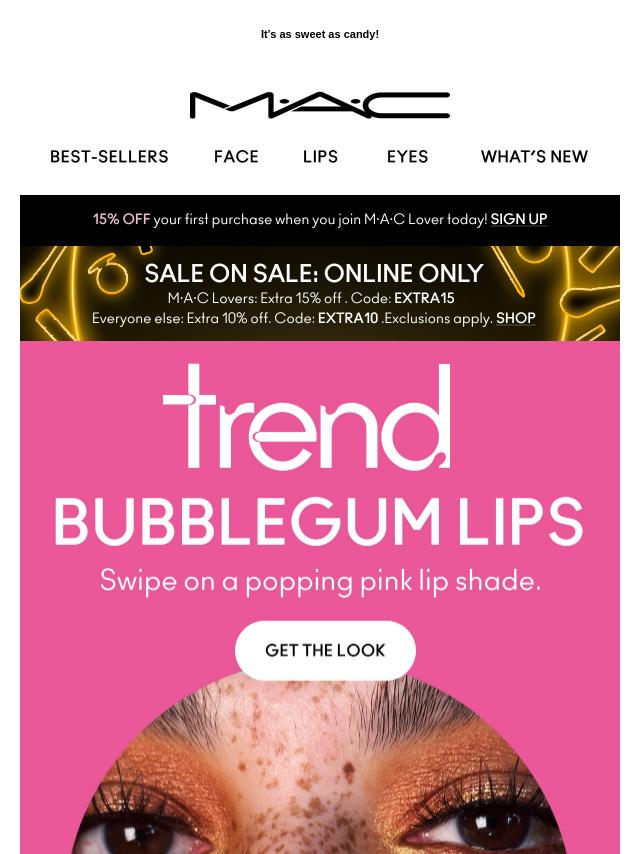
Task: Go to the Face section
Action: tap(236, 157)
